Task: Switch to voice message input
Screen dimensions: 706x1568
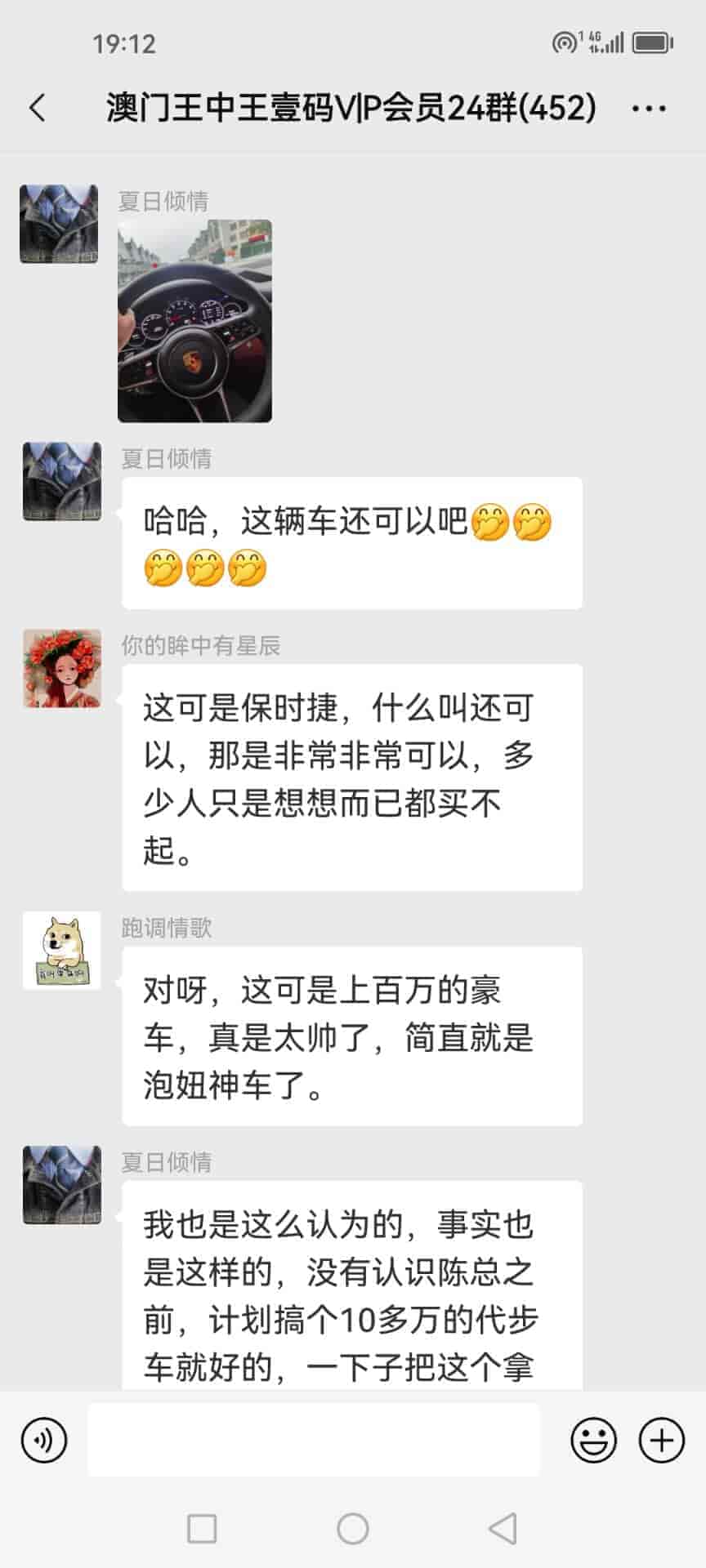Action: [44, 1440]
